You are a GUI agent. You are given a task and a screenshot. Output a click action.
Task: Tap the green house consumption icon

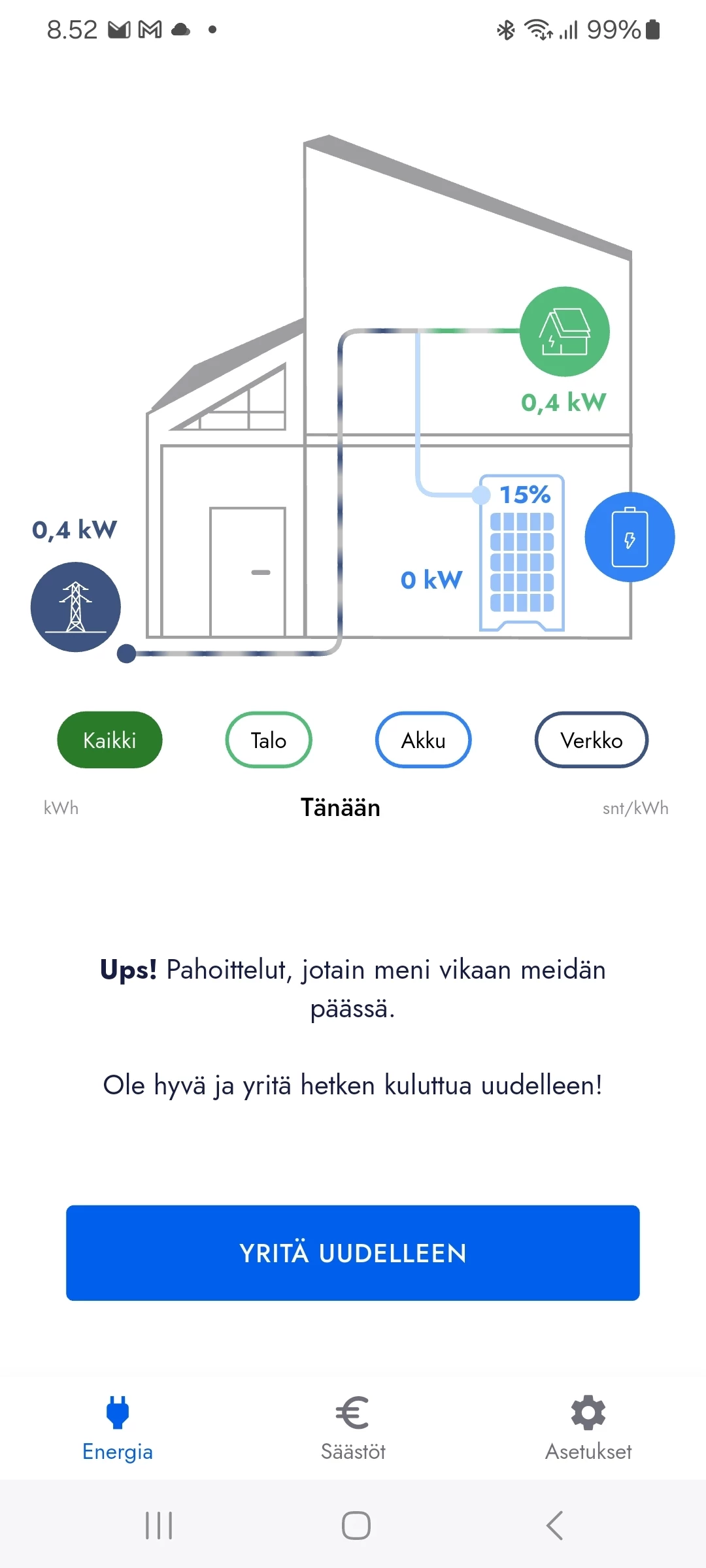click(x=565, y=332)
